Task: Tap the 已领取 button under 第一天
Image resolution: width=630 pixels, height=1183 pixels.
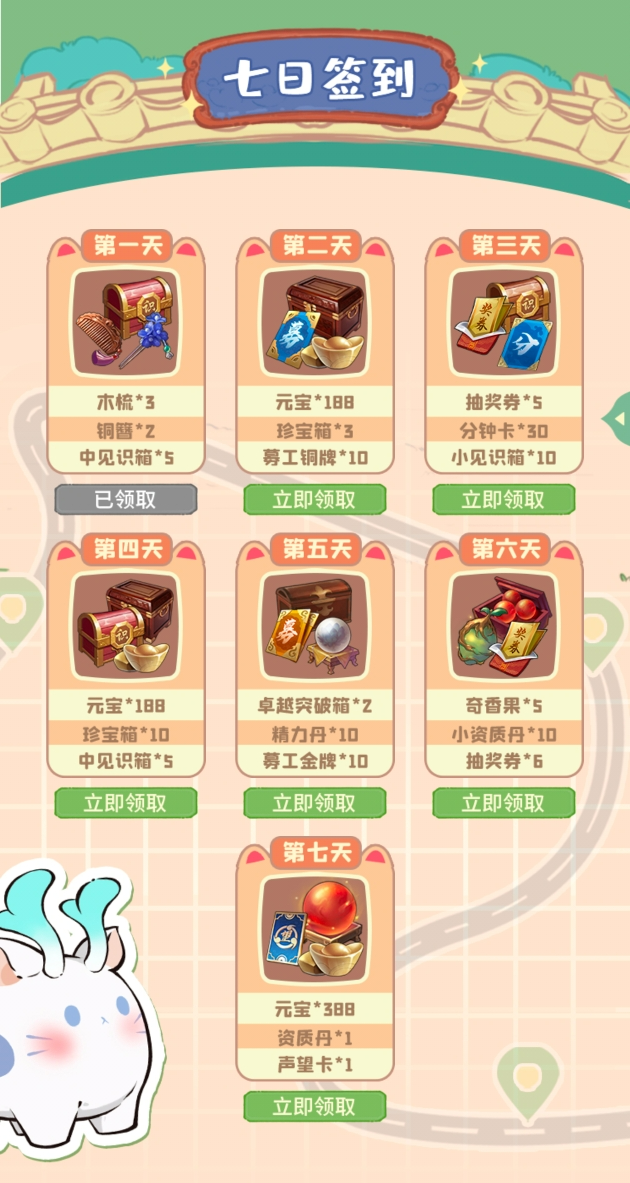Action: (x=125, y=500)
